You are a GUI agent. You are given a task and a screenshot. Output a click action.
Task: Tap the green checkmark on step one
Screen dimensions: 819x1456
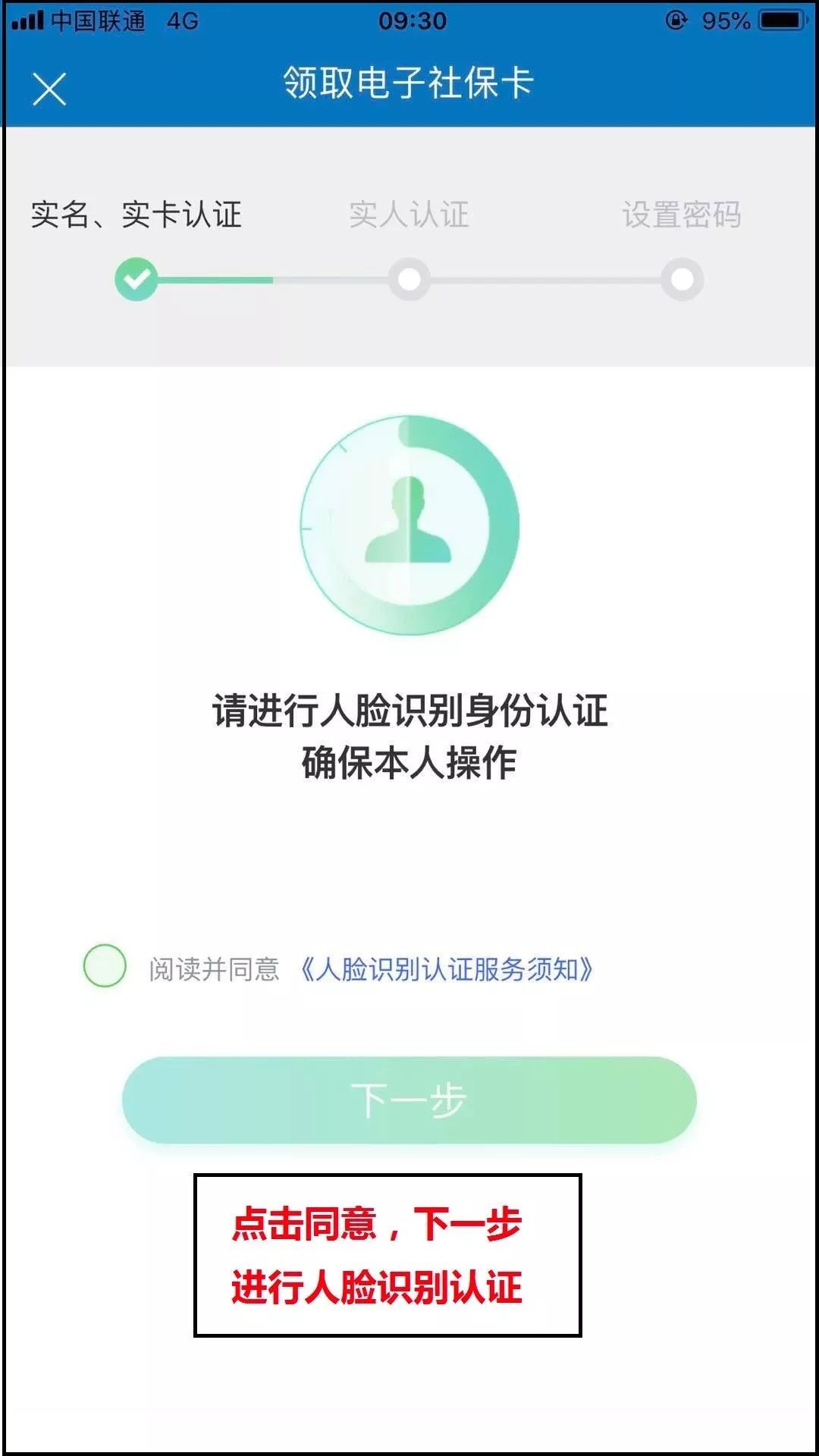(x=135, y=278)
